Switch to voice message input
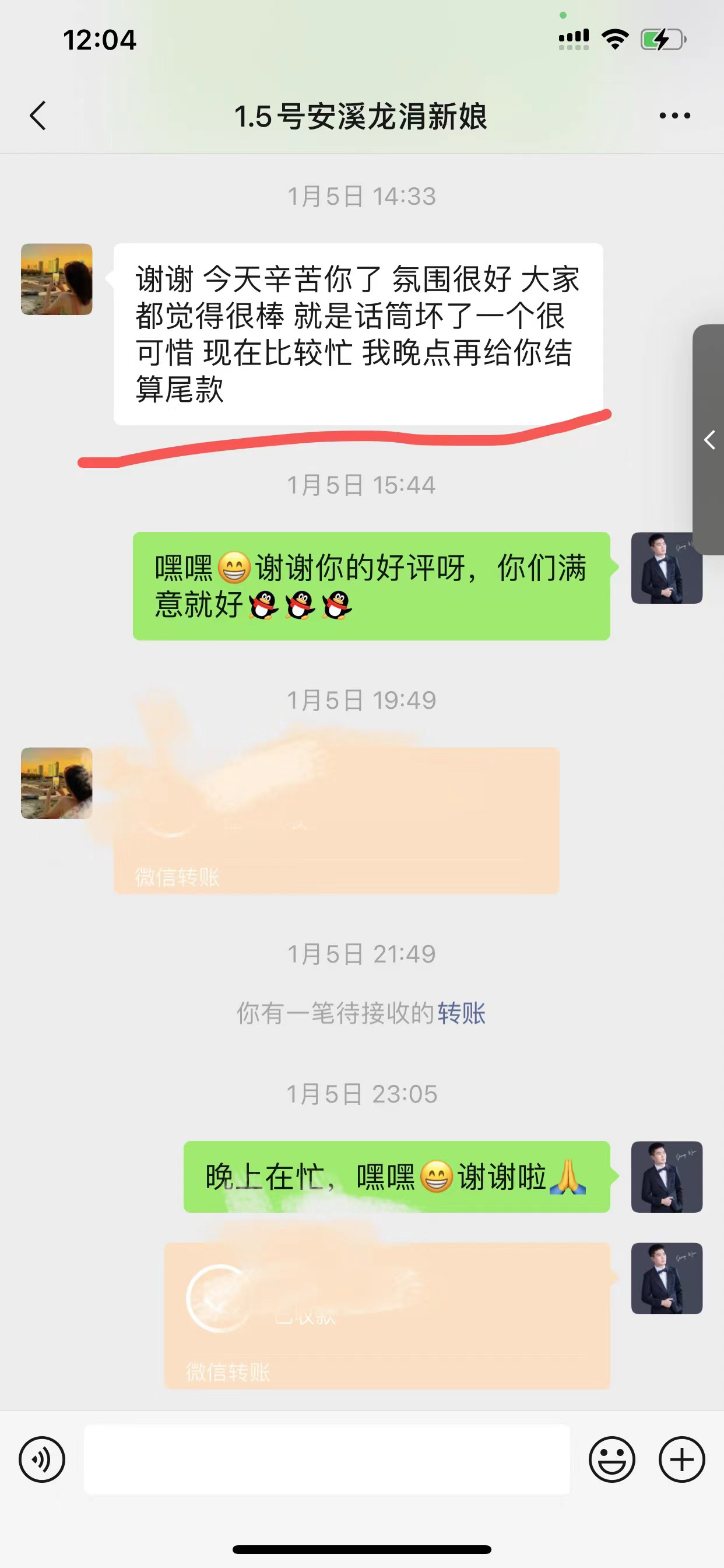Viewport: 724px width, 1568px height. coord(42,1459)
